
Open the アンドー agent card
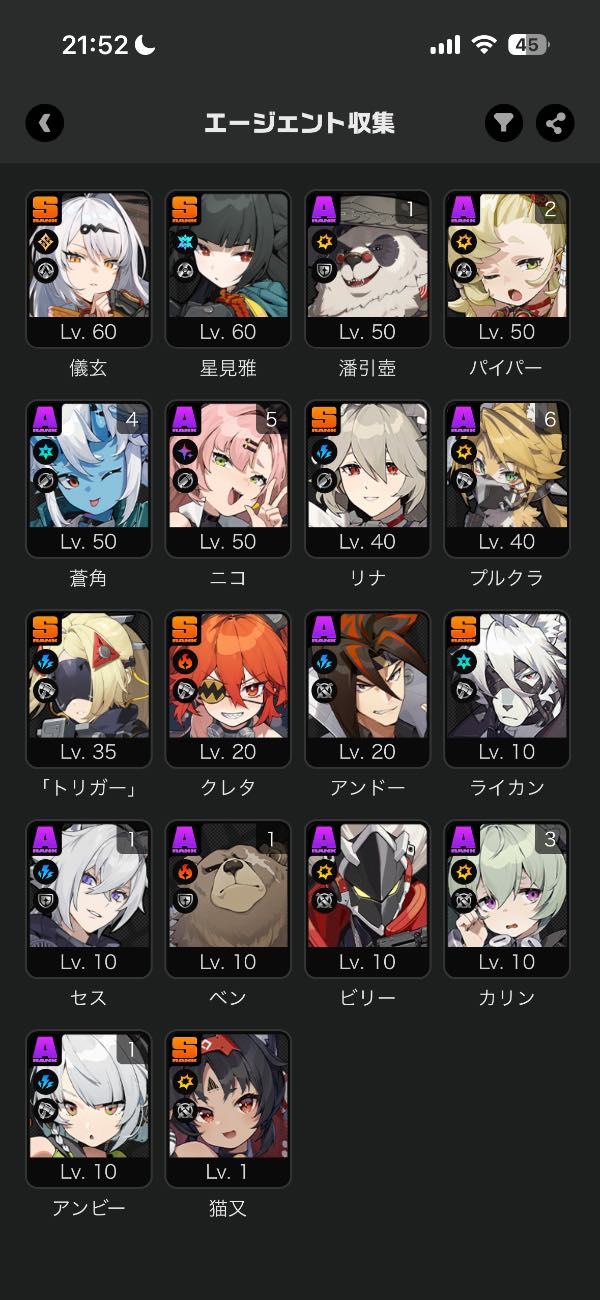(367, 688)
